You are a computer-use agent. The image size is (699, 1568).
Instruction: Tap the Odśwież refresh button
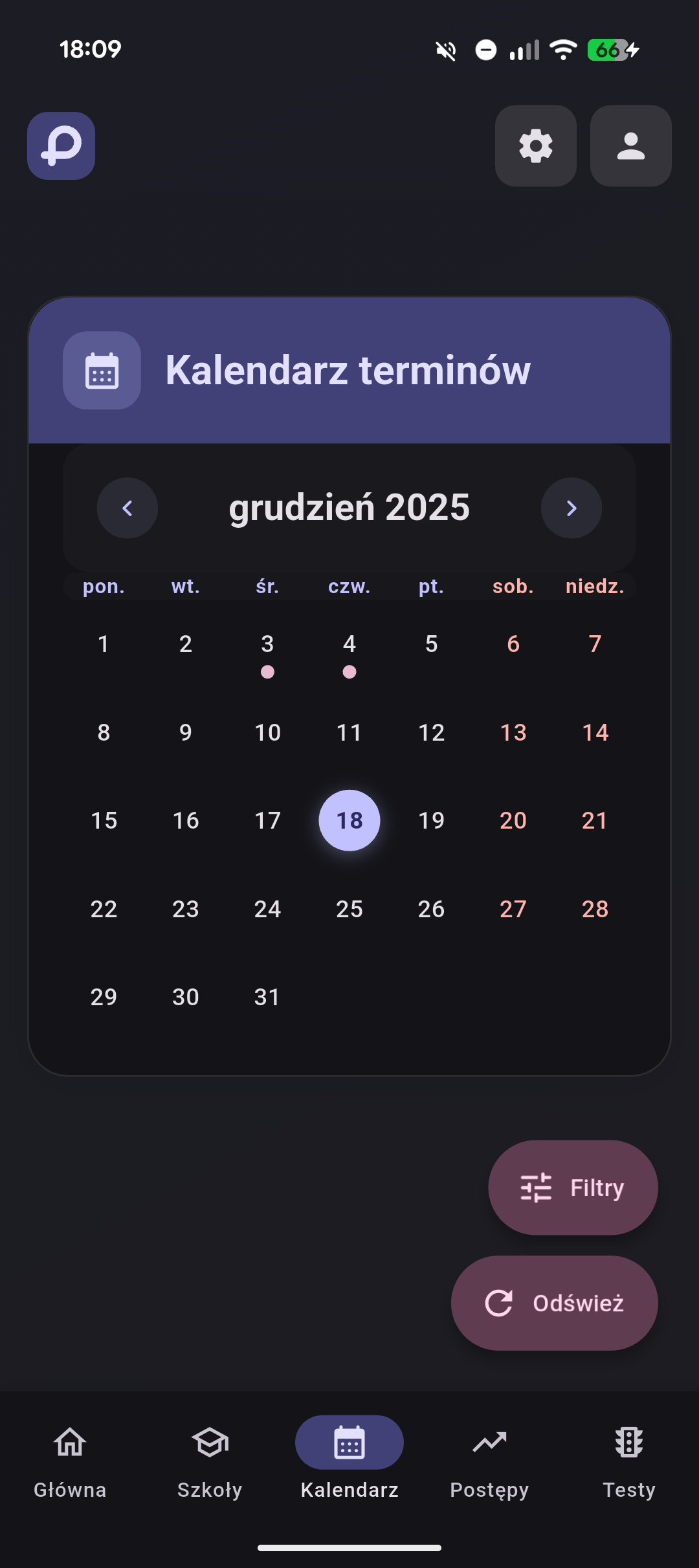coord(555,1303)
